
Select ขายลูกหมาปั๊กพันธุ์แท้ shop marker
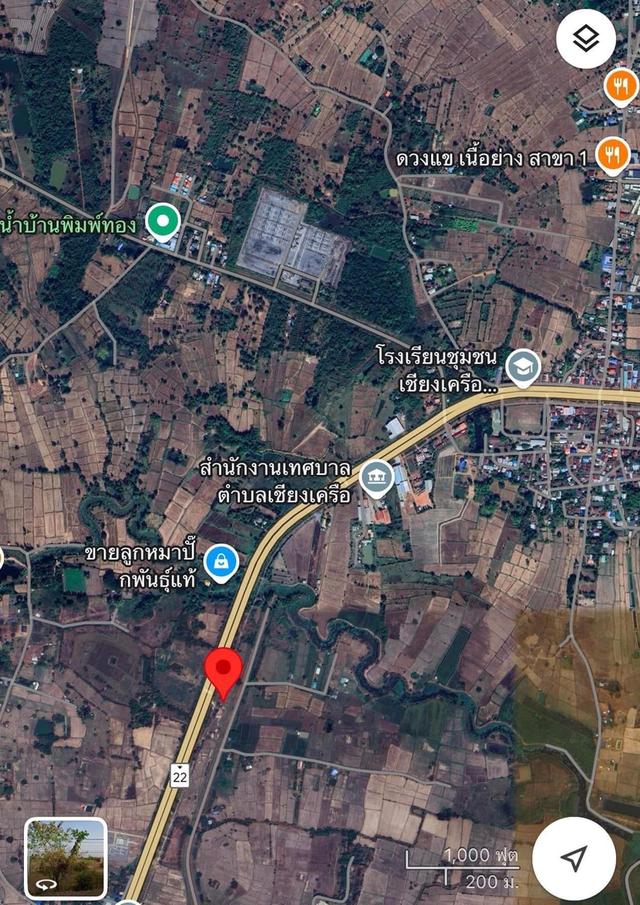pyautogui.click(x=220, y=563)
